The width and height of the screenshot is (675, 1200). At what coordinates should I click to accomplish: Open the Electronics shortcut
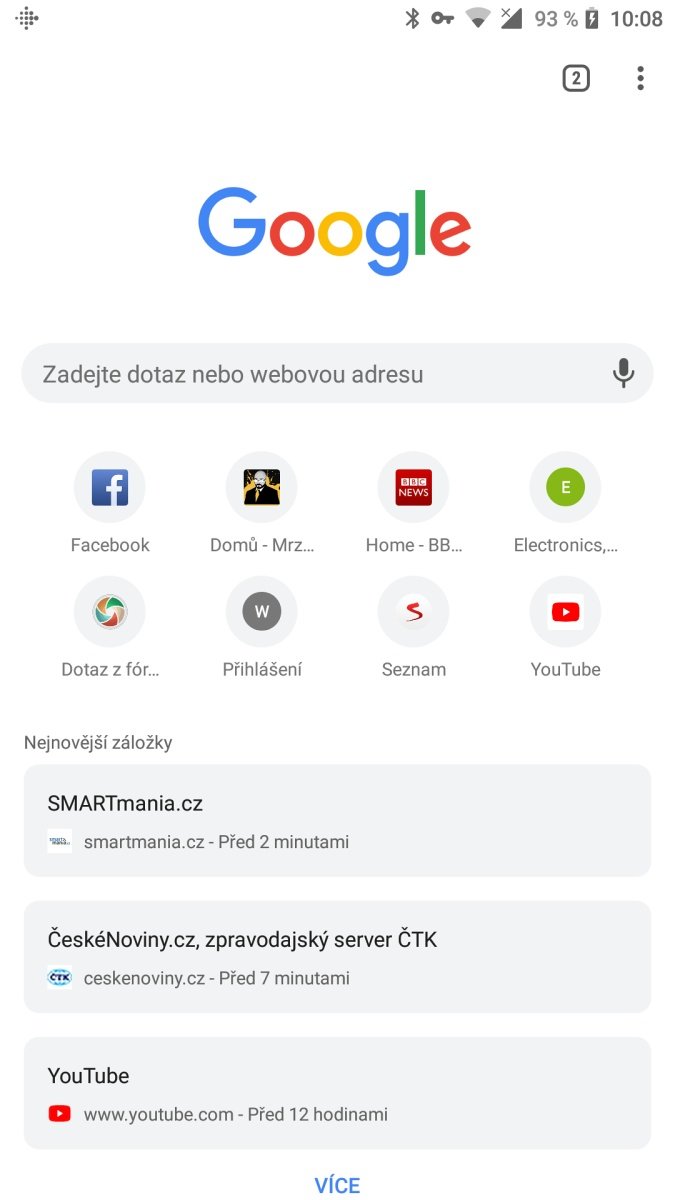click(x=565, y=503)
